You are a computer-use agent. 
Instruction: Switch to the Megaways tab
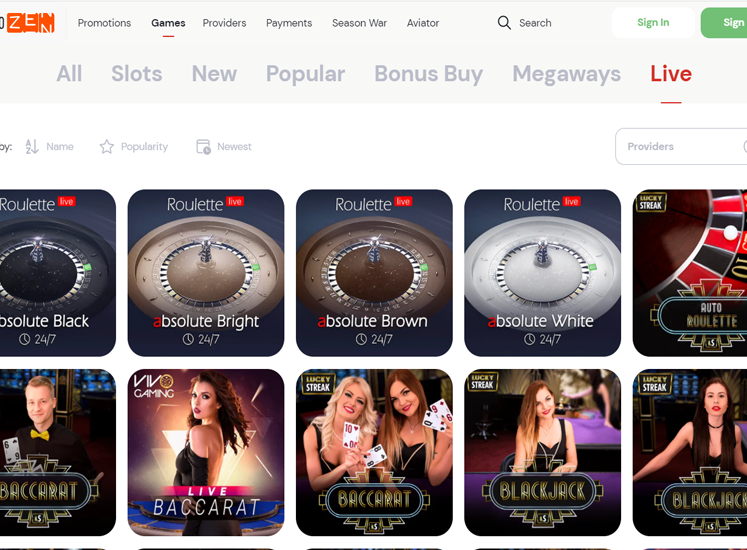tap(566, 73)
